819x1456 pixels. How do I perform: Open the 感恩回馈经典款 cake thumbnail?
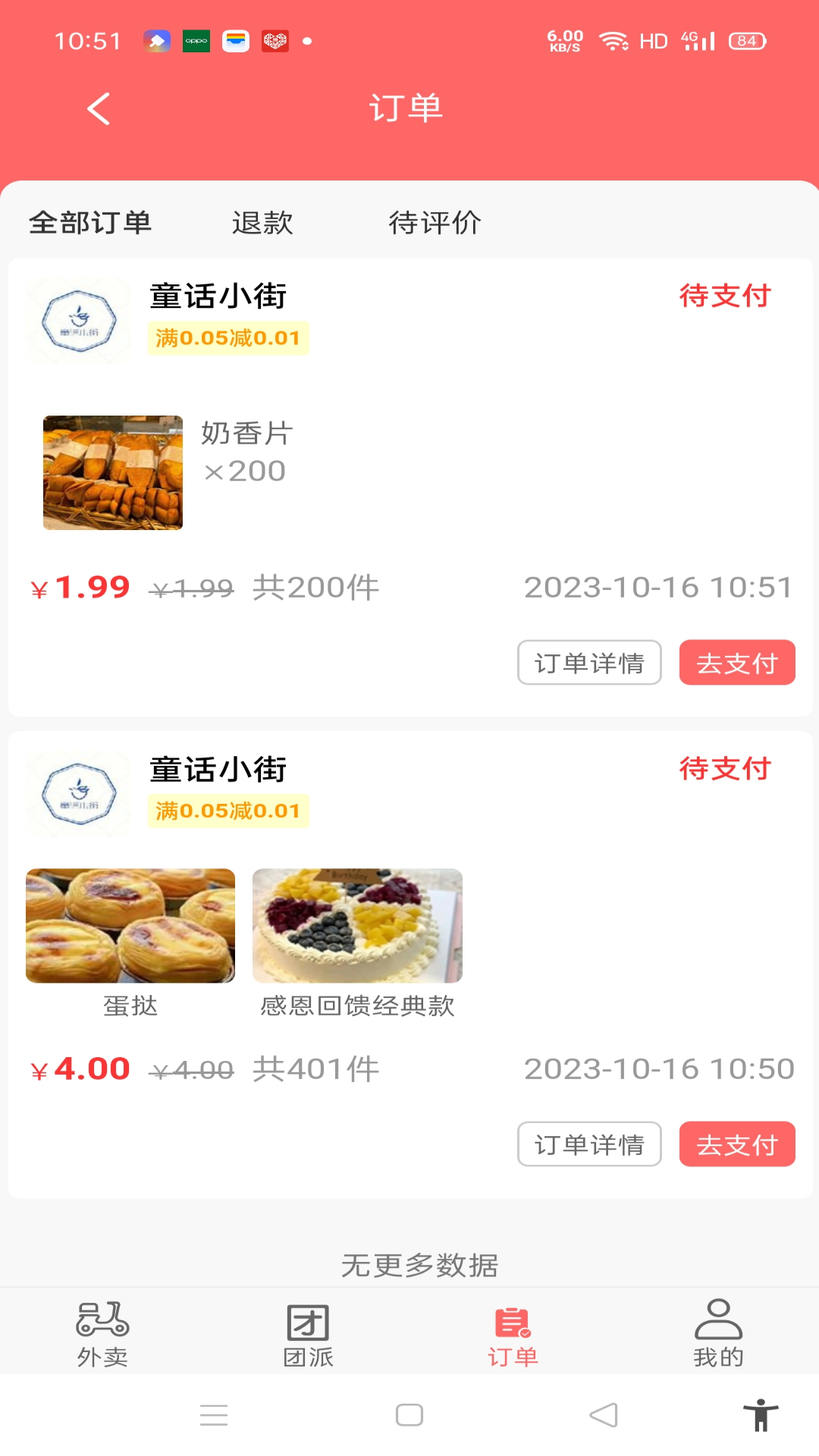pos(356,925)
